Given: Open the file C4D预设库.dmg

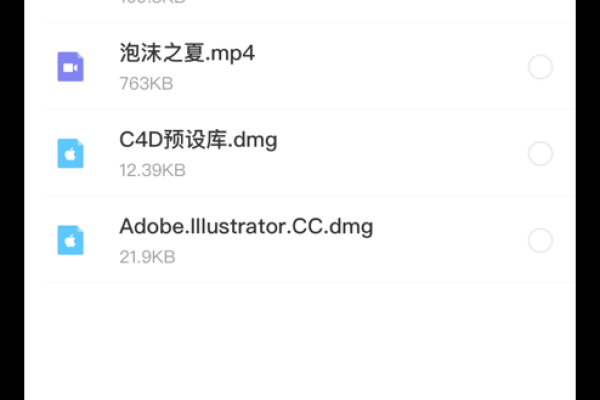Looking at the screenshot, I should (198, 141).
